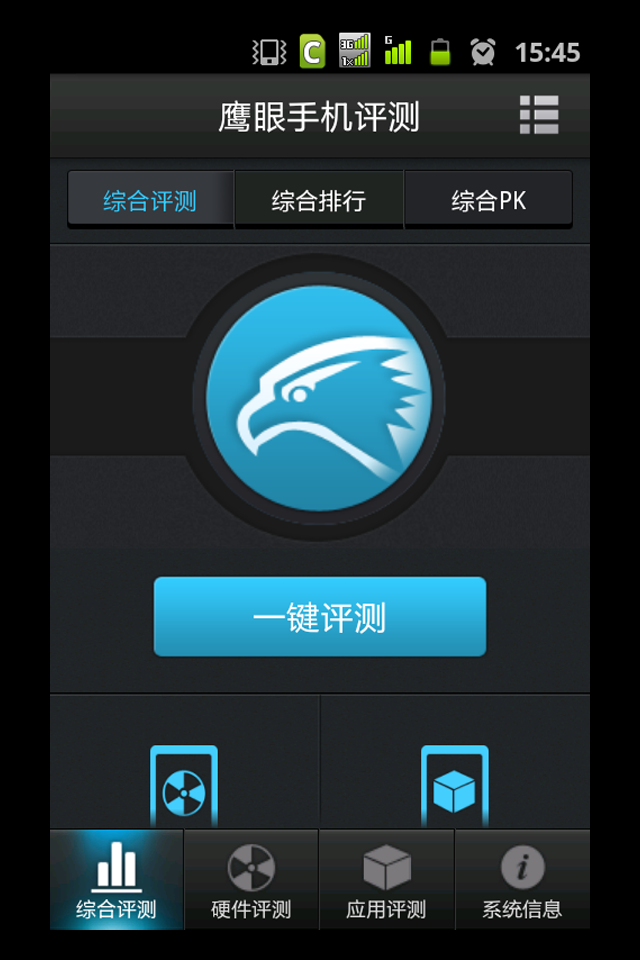Viewport: 640px width, 960px height.
Task: Start the 一键评测 benchmark
Action: (319, 617)
